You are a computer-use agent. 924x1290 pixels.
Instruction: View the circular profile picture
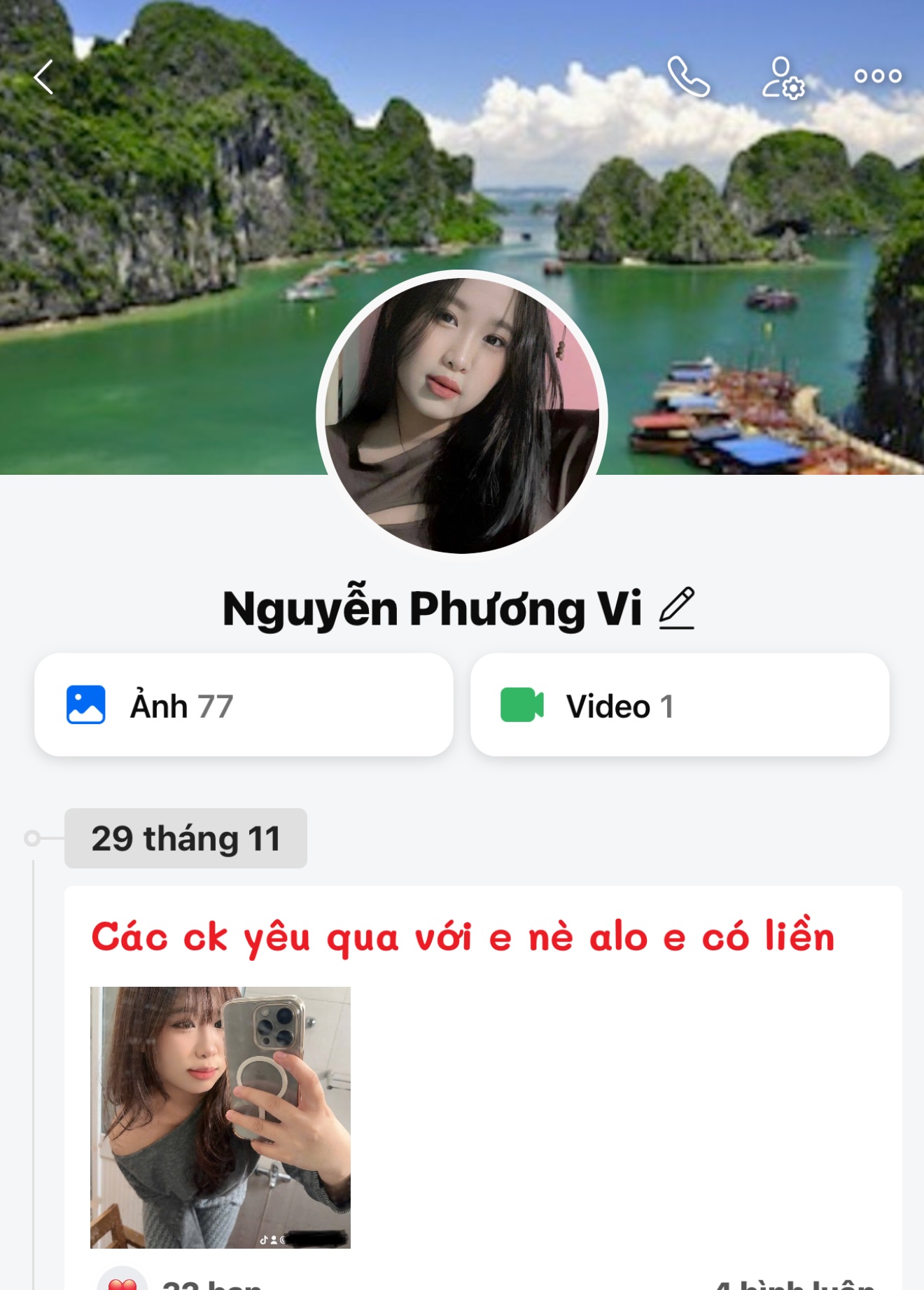(462, 415)
